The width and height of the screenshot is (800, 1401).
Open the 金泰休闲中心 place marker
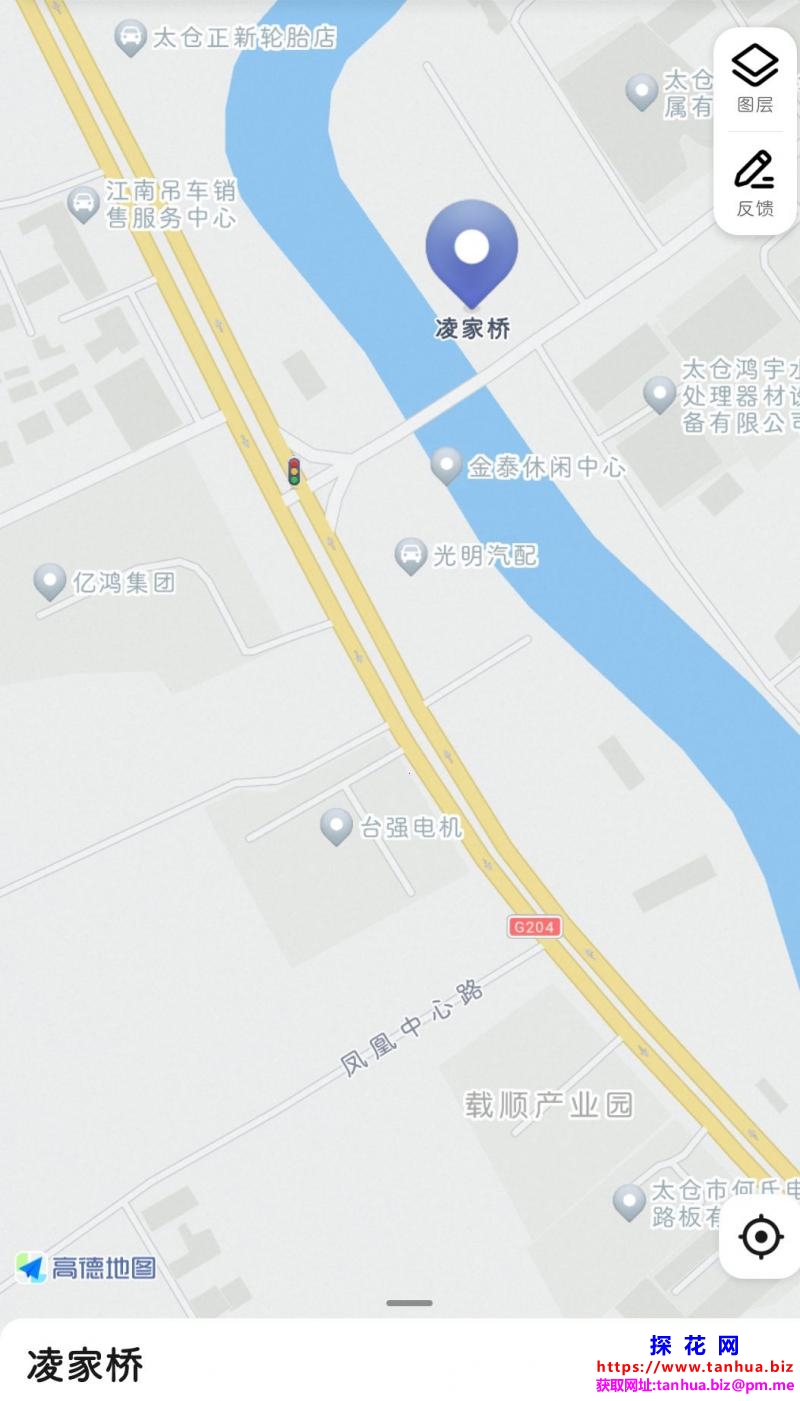pyautogui.click(x=446, y=466)
